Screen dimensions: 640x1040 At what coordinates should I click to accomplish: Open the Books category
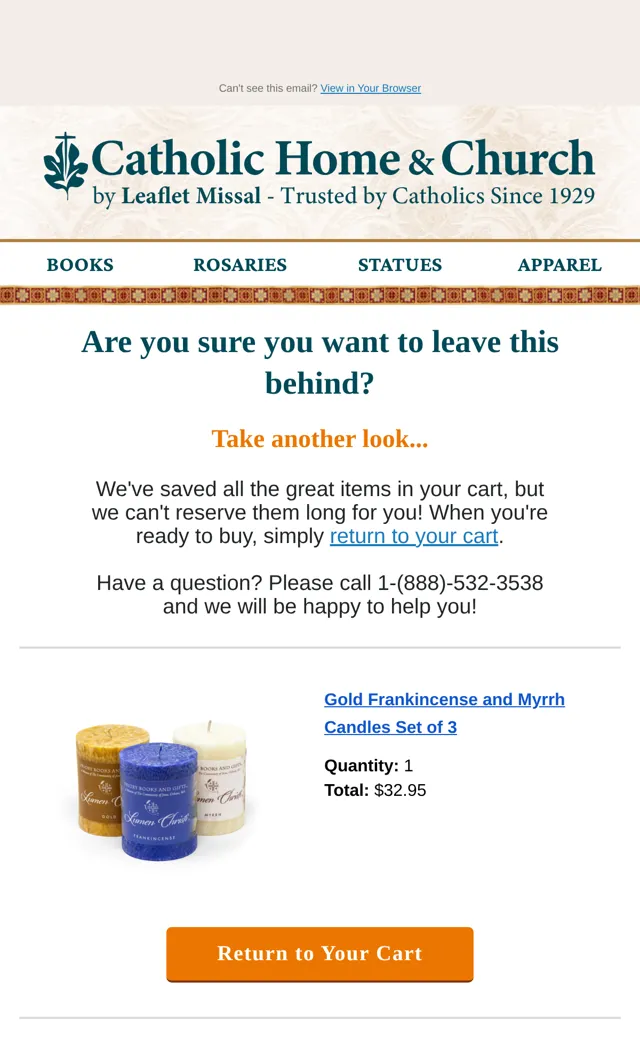click(80, 265)
